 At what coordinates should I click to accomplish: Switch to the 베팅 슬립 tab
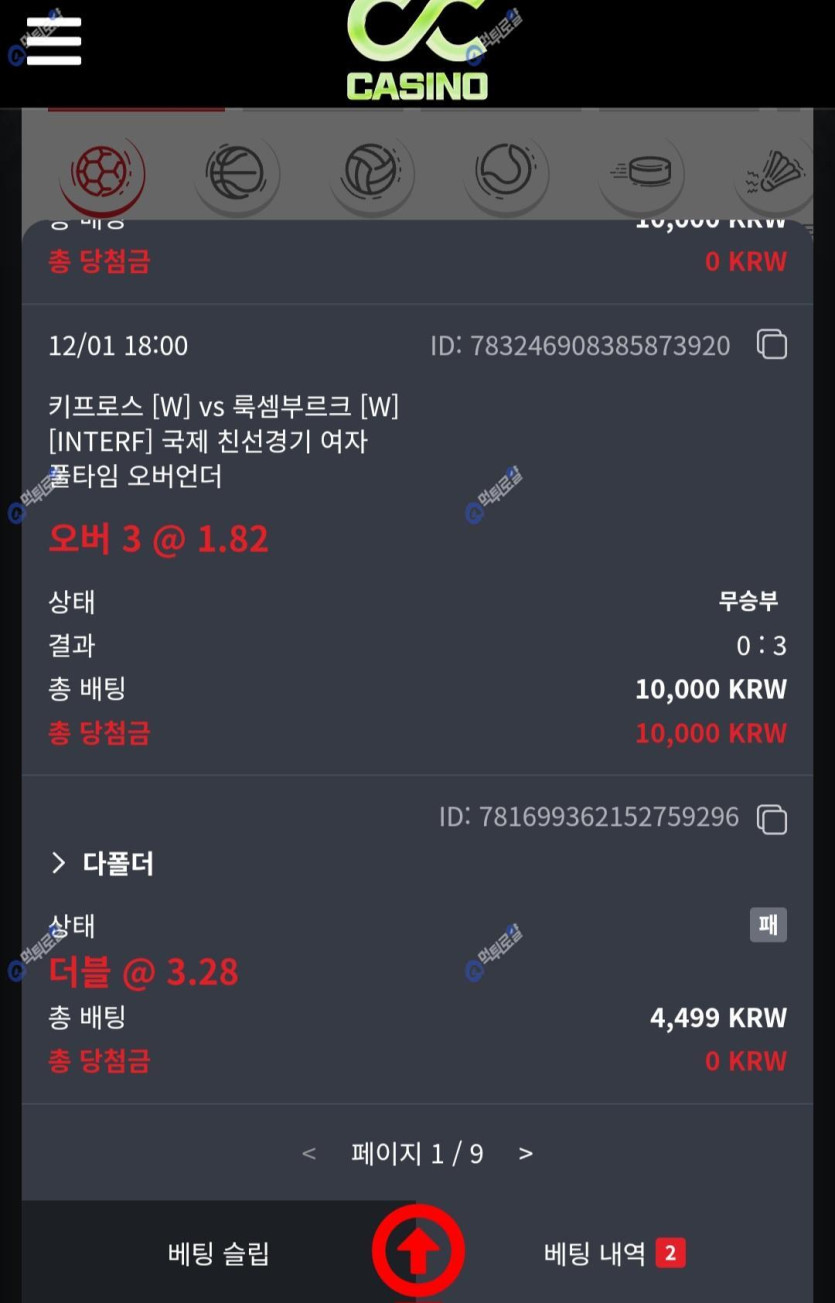point(218,1254)
